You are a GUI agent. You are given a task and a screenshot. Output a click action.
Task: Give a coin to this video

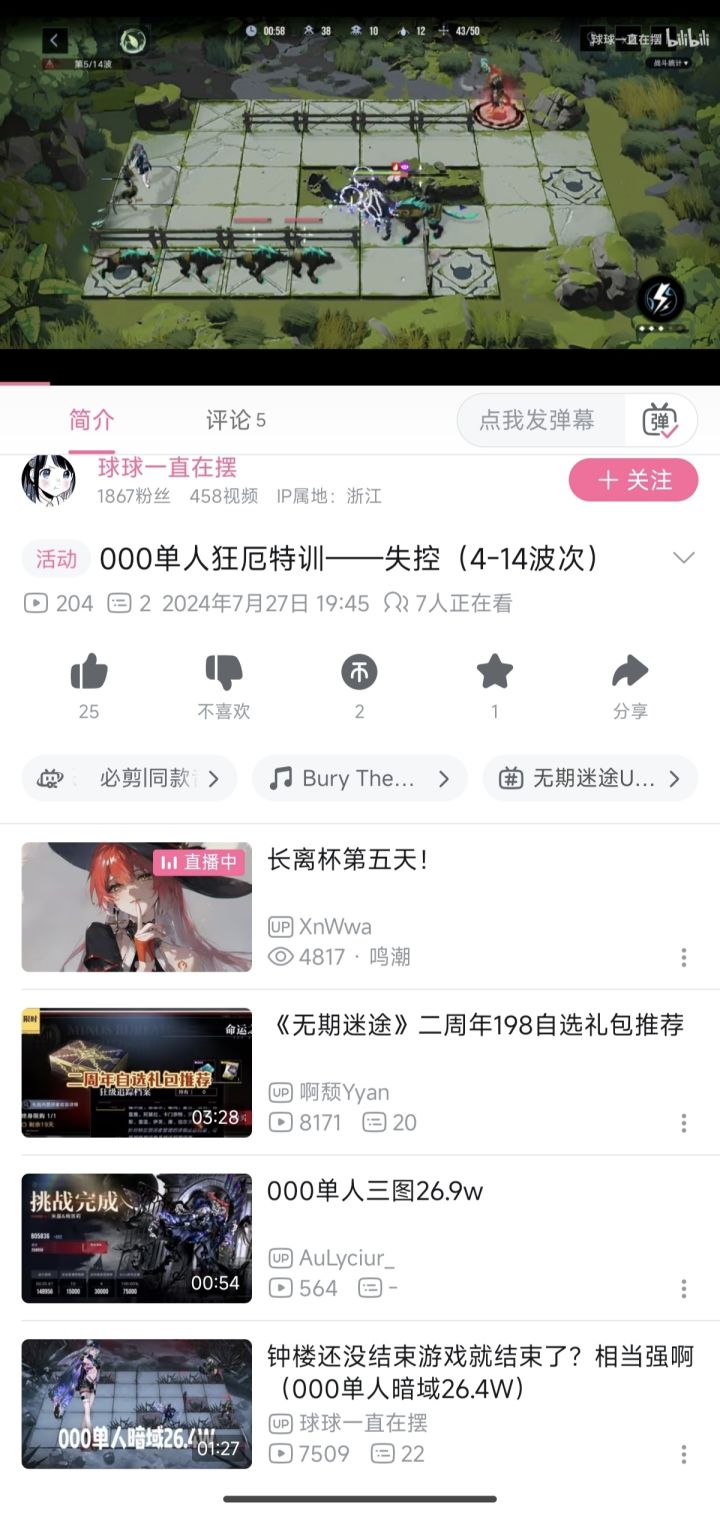359,673
